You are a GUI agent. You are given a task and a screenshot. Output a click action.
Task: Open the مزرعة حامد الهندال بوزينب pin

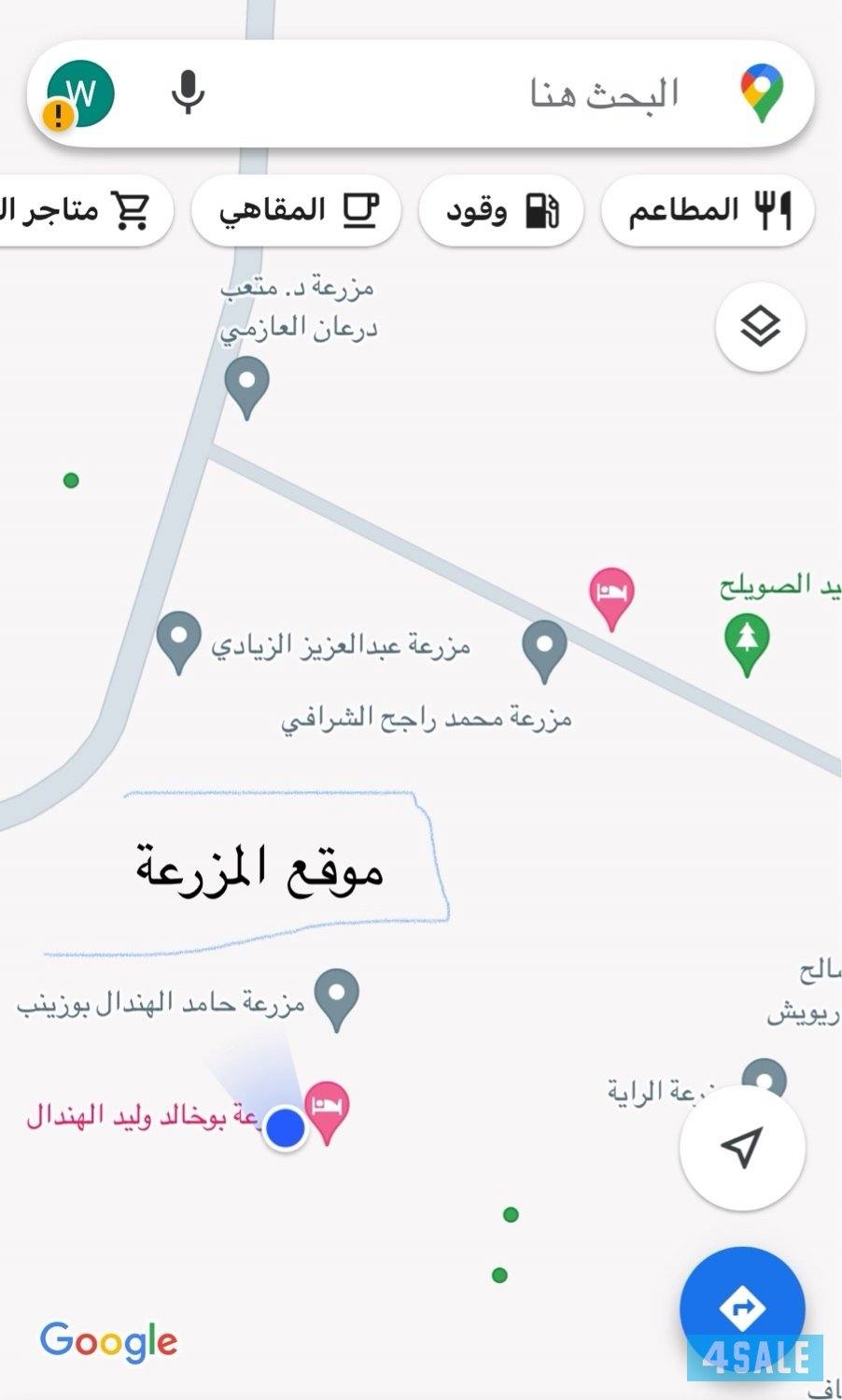[337, 999]
